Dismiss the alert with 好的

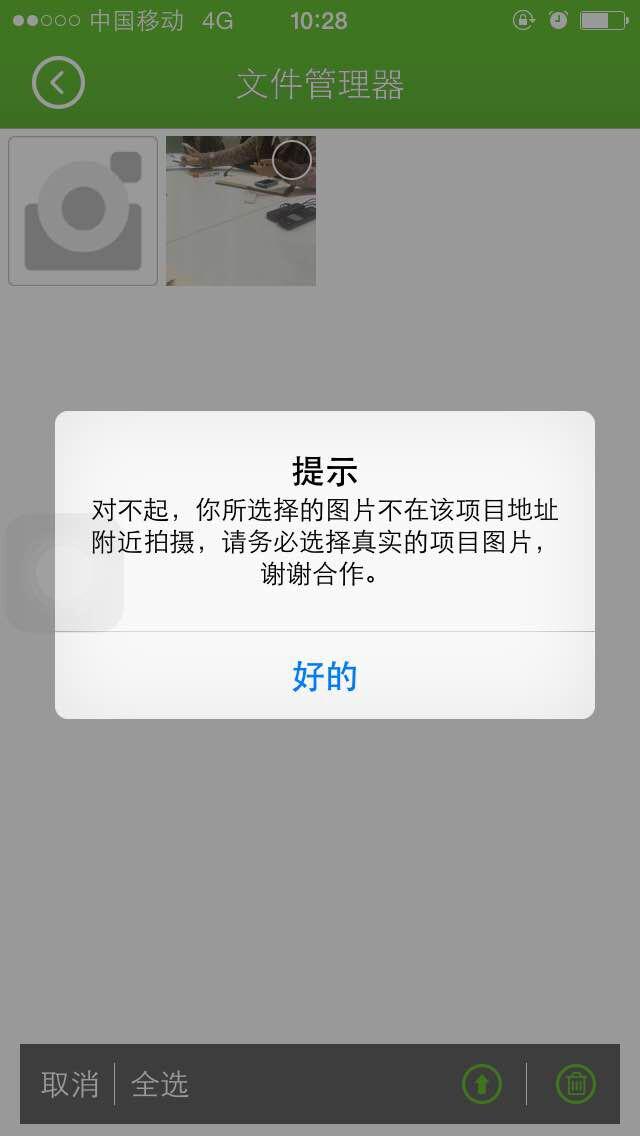coord(324,676)
